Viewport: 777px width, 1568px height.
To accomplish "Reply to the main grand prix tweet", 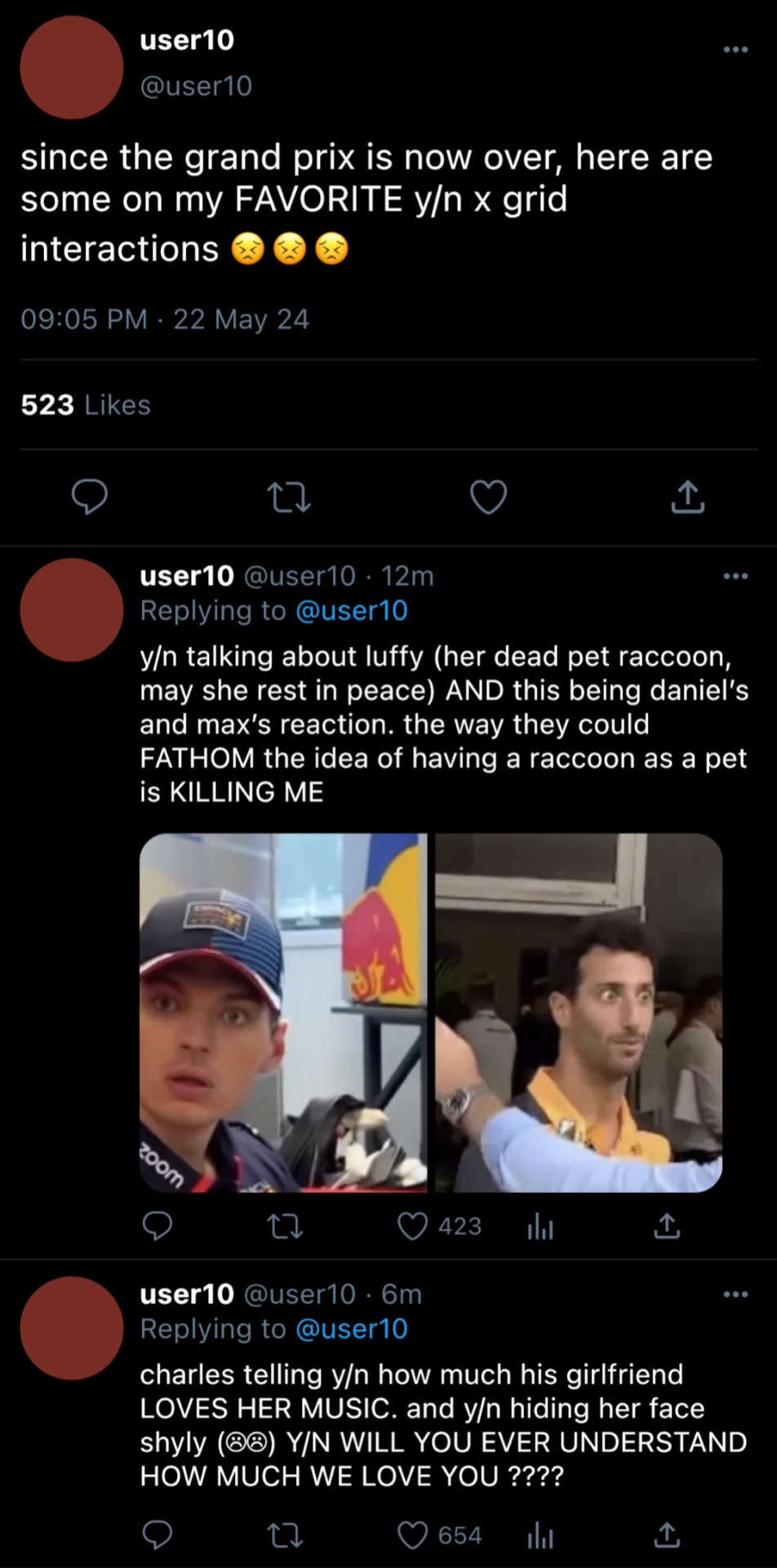I will [89, 497].
